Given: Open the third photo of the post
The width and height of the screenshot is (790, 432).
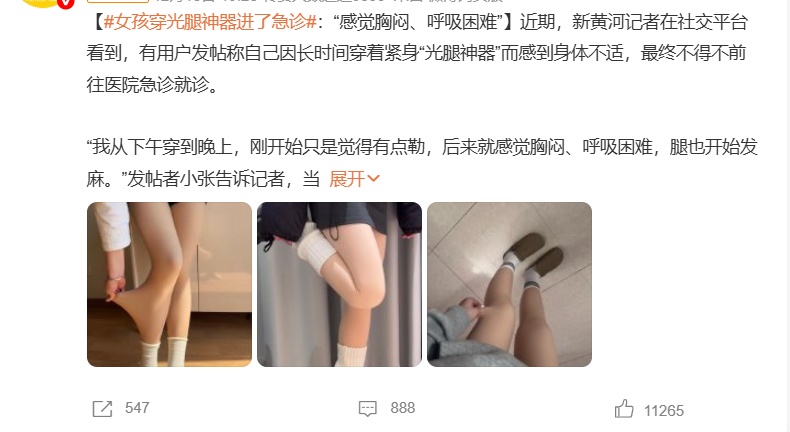Looking at the screenshot, I should (509, 284).
